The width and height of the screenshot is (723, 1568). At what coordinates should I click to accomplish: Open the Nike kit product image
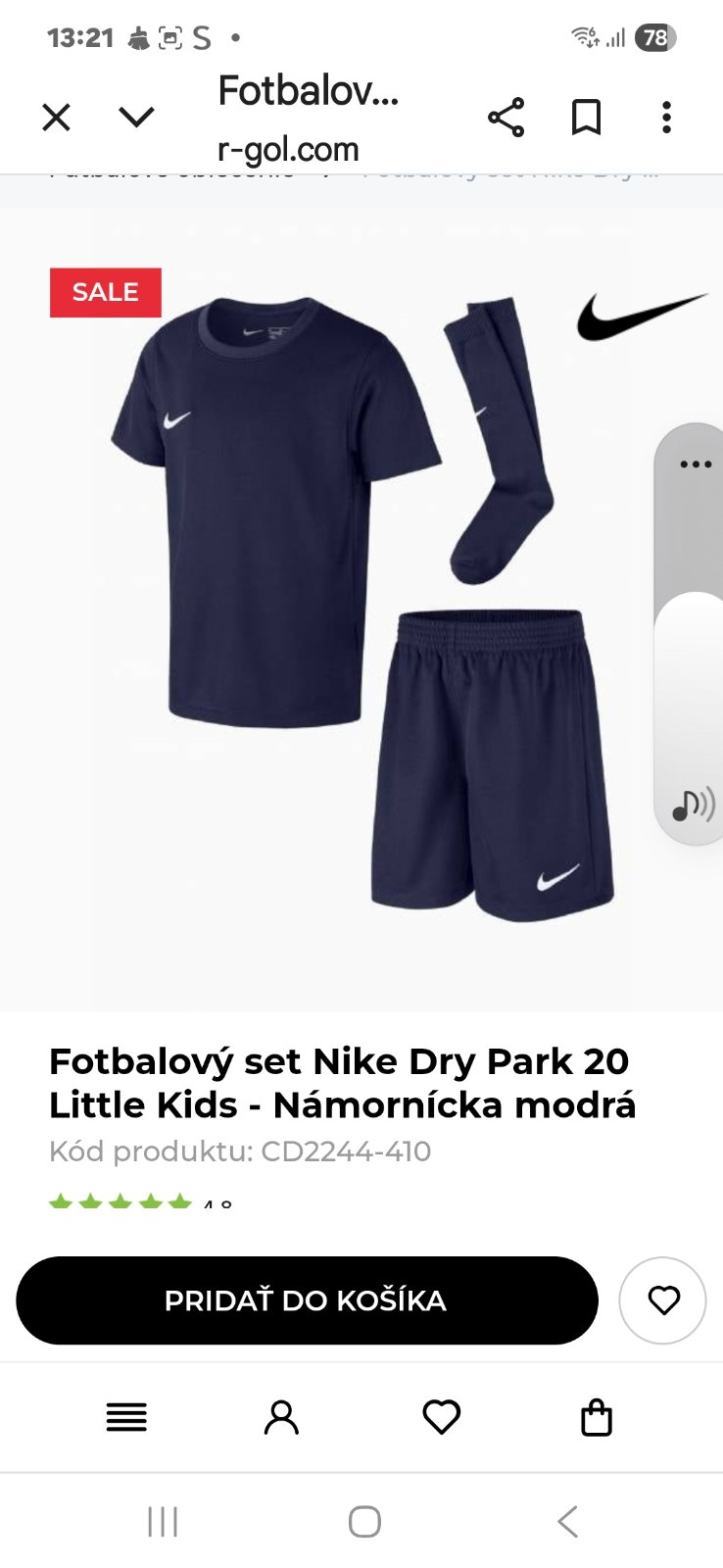(362, 608)
